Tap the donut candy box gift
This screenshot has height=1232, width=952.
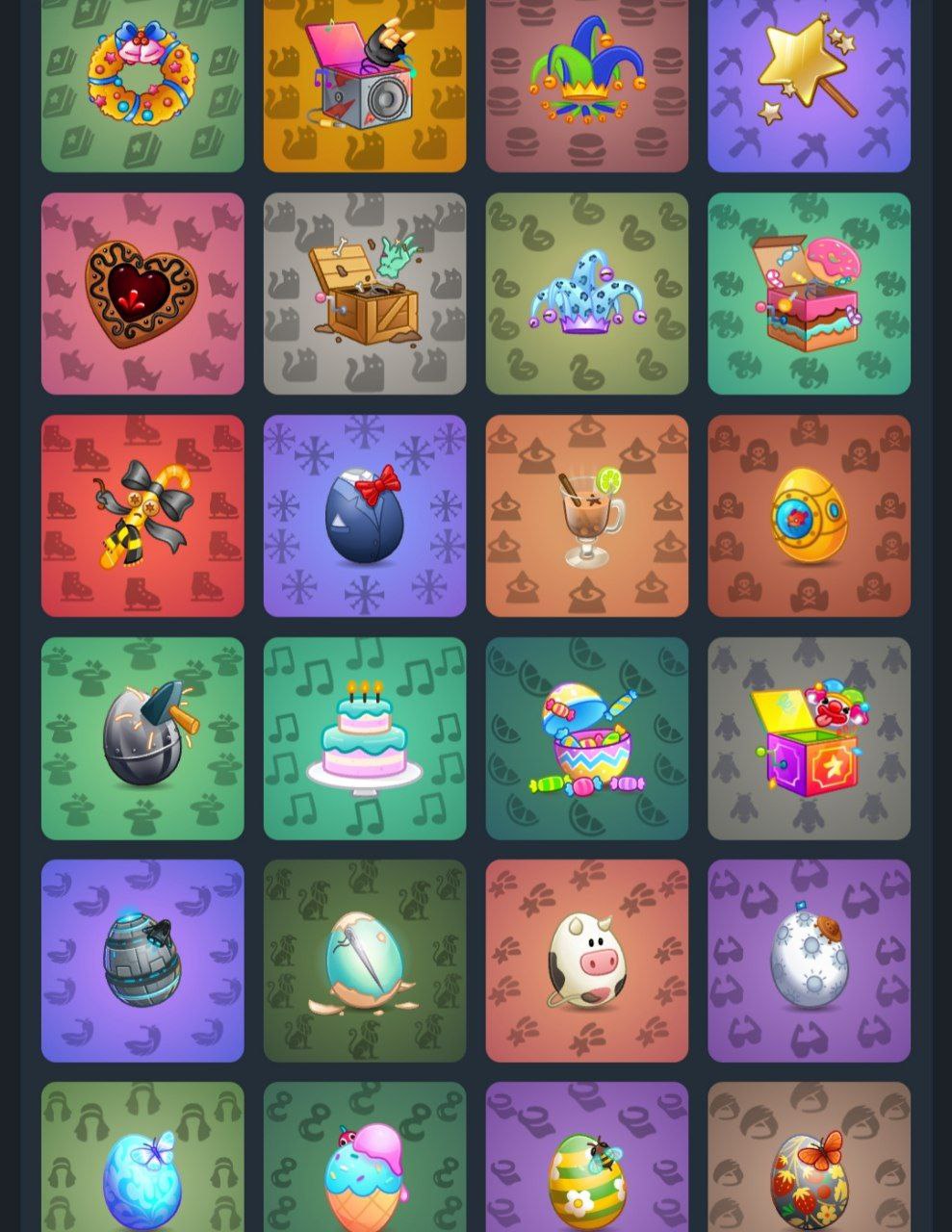pos(809,294)
